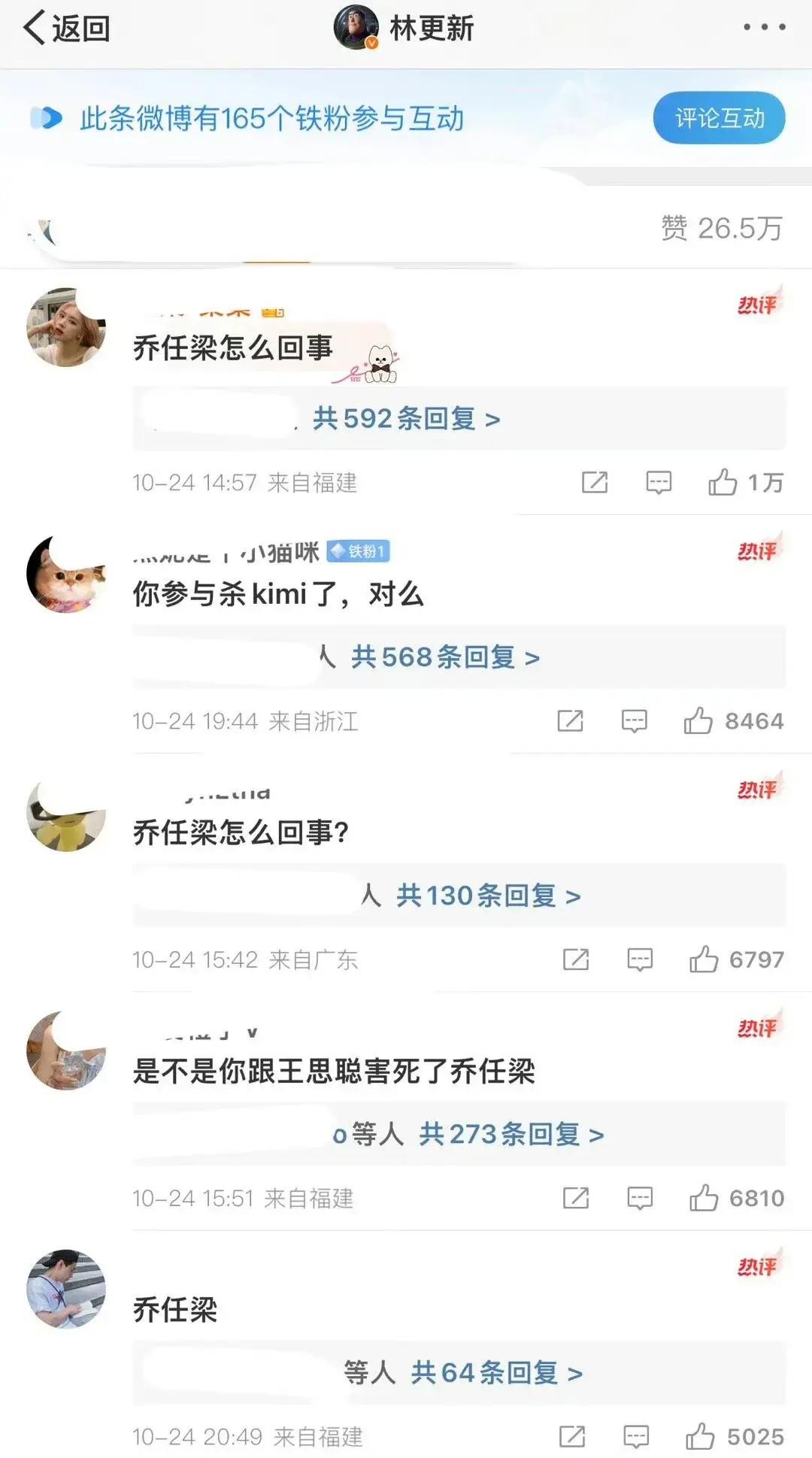This screenshot has width=812, height=1458.
Task: Like the comment with 6797 likes
Action: click(704, 959)
